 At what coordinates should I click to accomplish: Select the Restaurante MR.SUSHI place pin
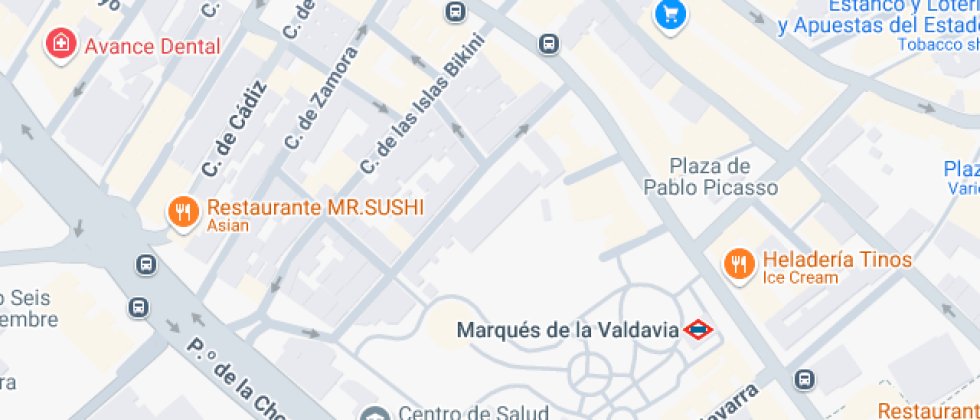pos(181,211)
